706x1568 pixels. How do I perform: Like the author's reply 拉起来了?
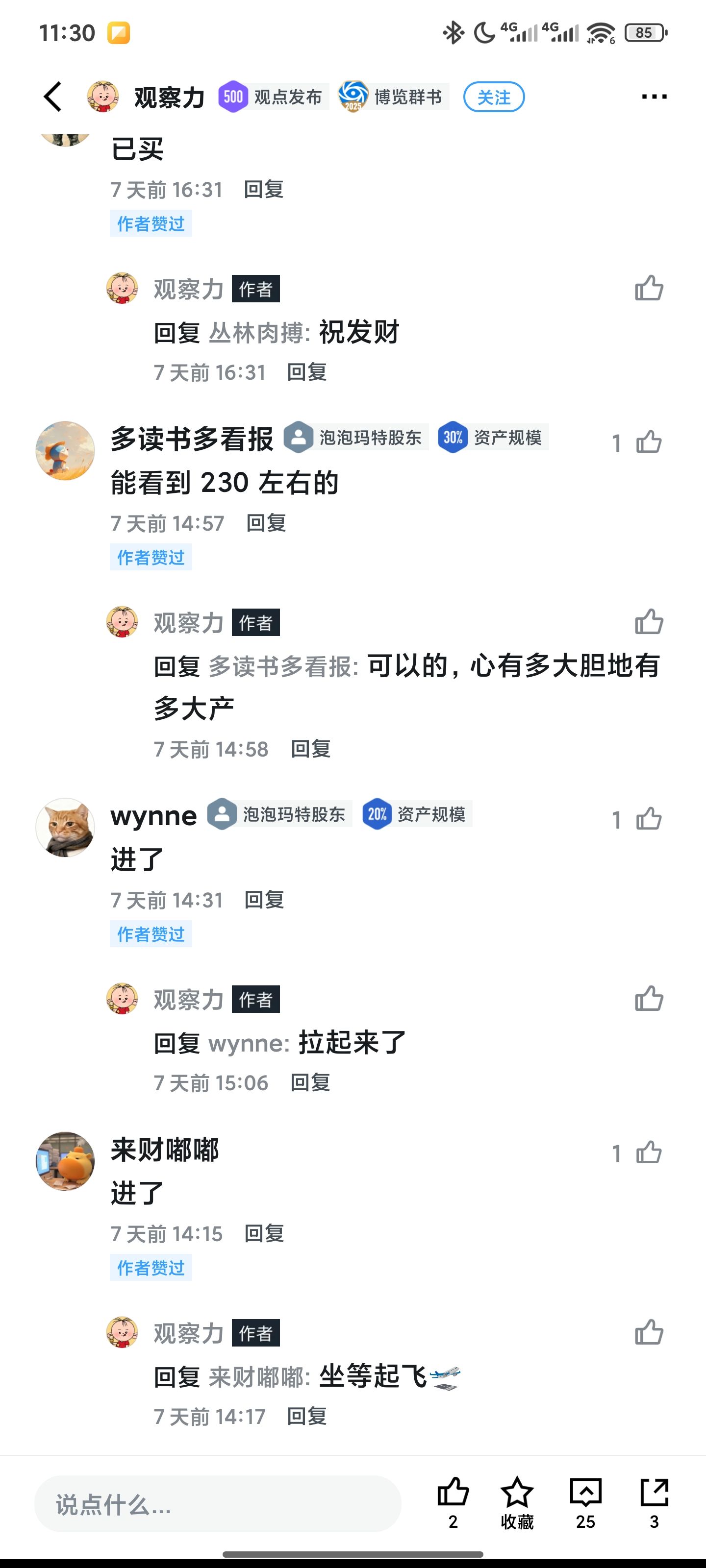648,999
